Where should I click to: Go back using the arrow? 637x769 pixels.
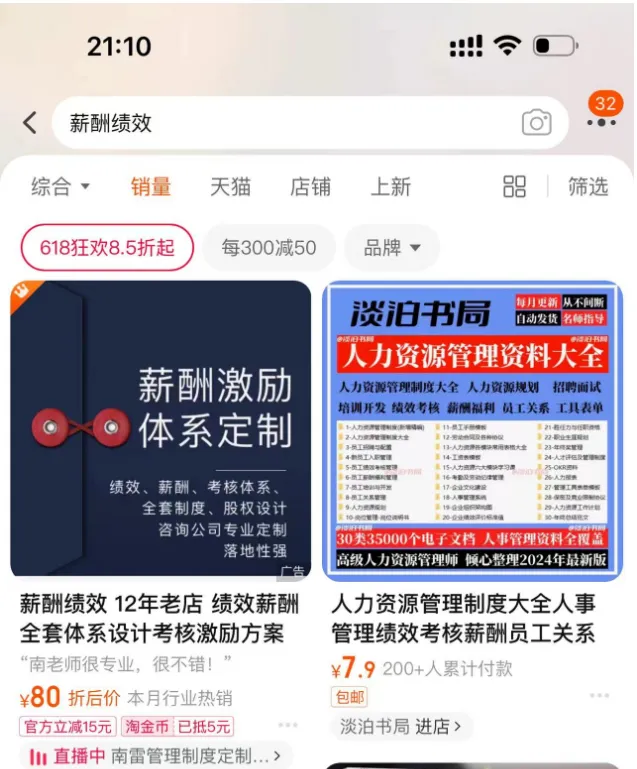[x=30, y=123]
